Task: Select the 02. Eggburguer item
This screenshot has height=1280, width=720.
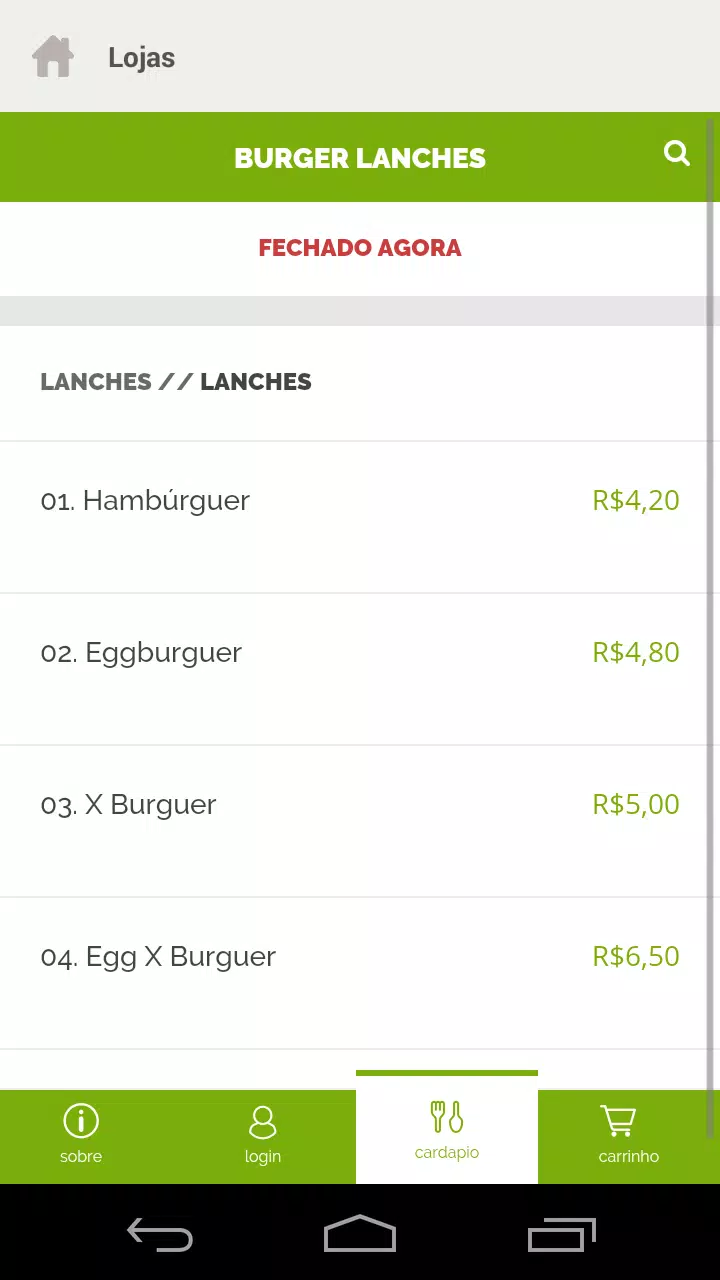Action: (x=360, y=669)
